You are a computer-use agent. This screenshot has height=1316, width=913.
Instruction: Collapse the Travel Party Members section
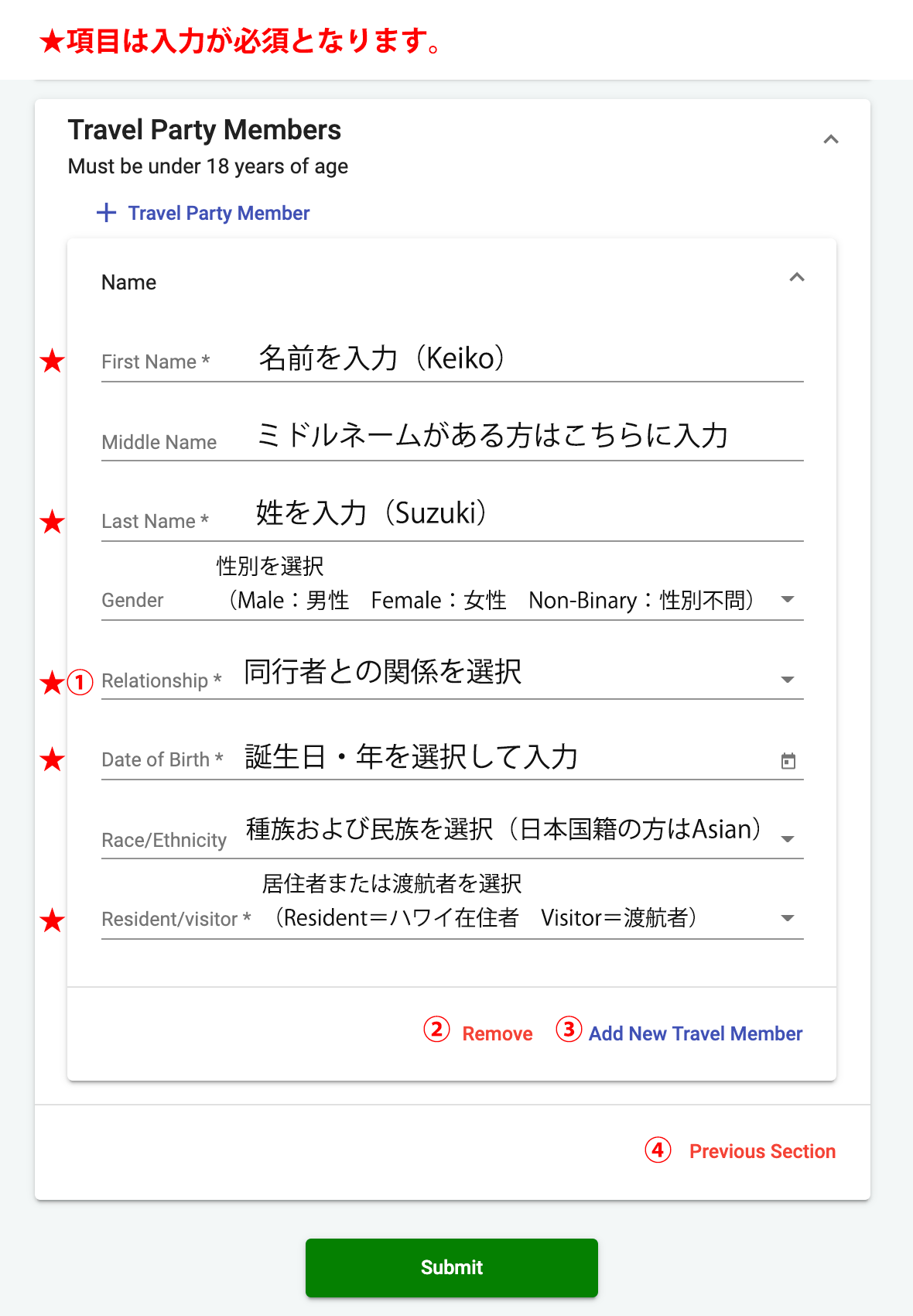click(830, 139)
